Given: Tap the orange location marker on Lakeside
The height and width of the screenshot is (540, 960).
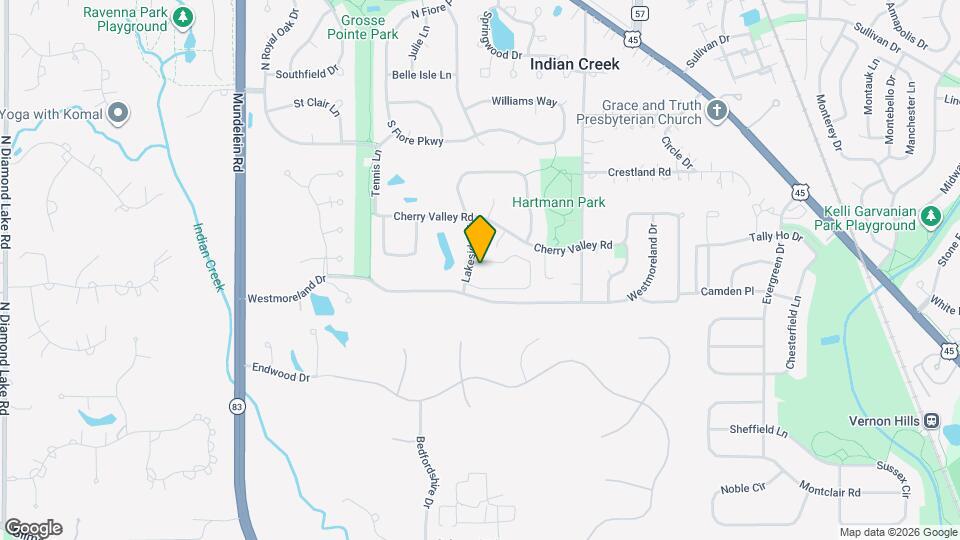Looking at the screenshot, I should (480, 240).
